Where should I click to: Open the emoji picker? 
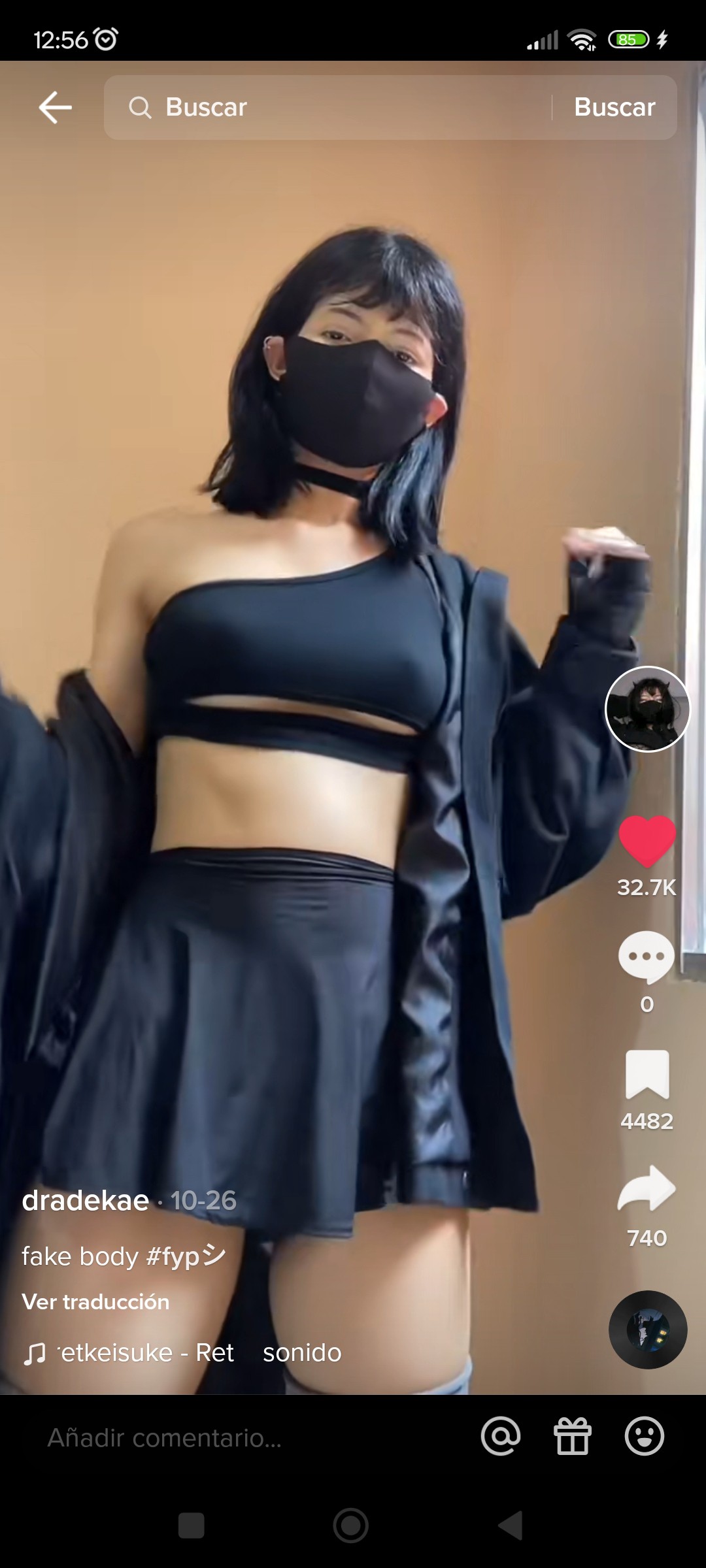[x=645, y=1437]
